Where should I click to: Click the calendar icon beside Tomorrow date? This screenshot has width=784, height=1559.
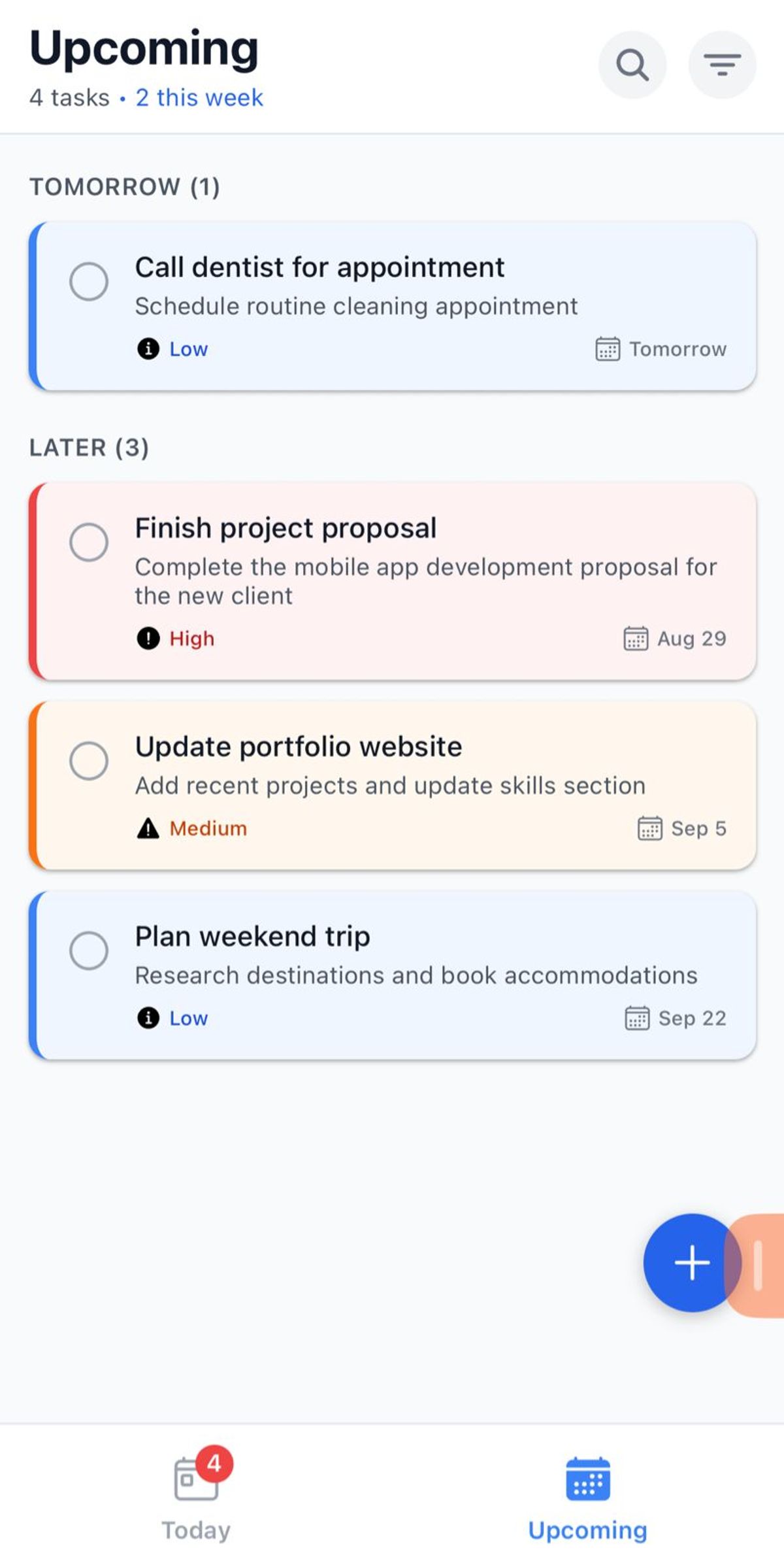click(x=607, y=349)
